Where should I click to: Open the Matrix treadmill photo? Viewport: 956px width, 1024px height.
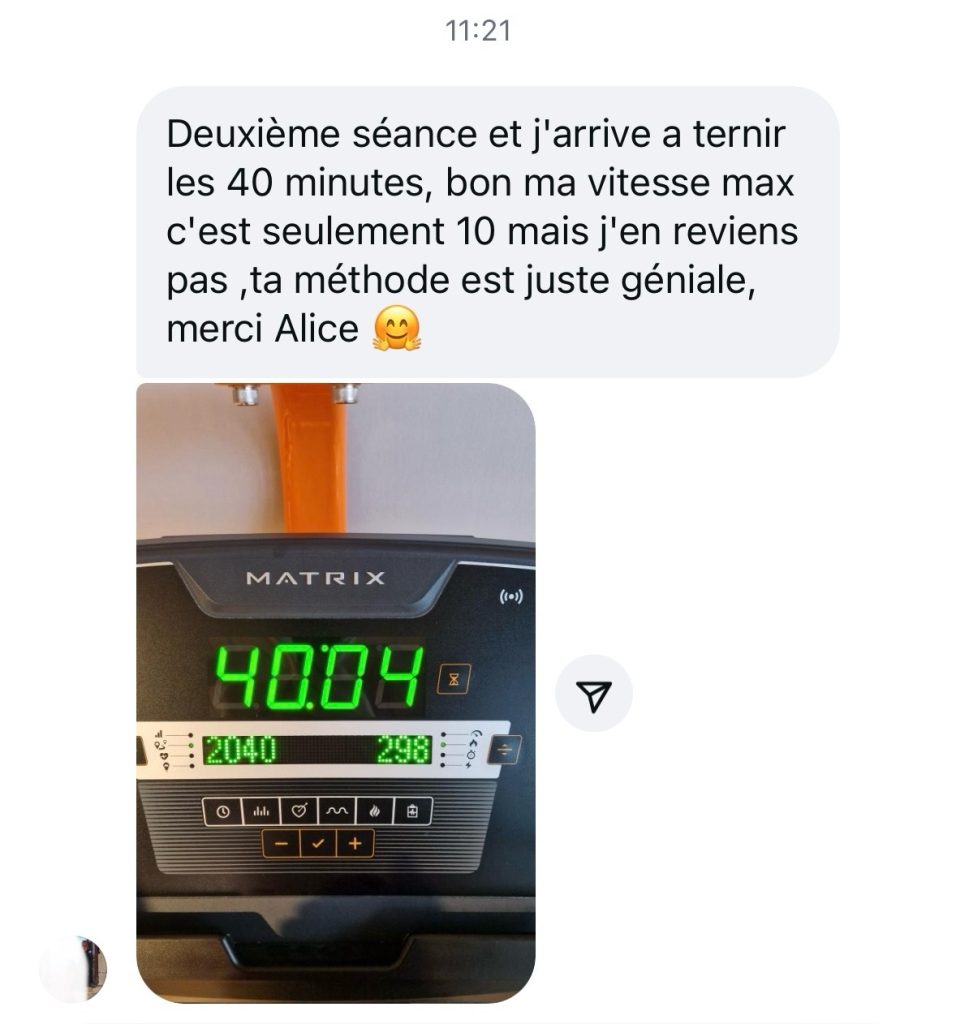(x=335, y=692)
